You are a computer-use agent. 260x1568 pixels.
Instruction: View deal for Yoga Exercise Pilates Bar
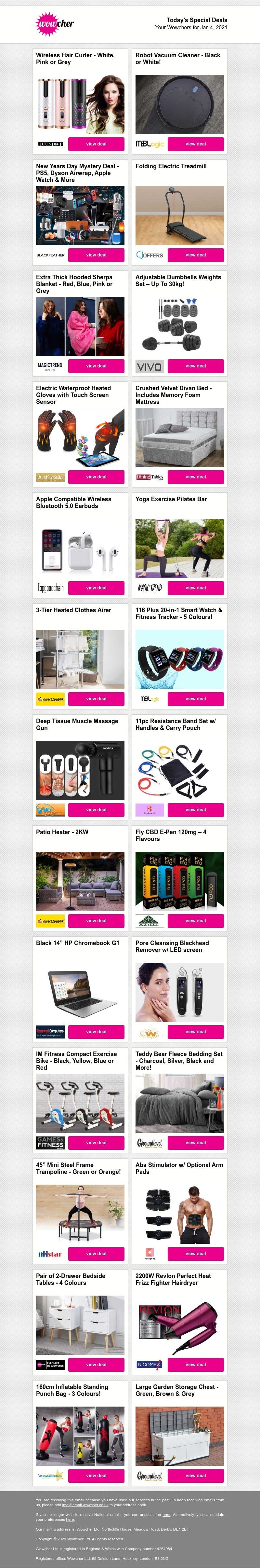click(x=195, y=588)
